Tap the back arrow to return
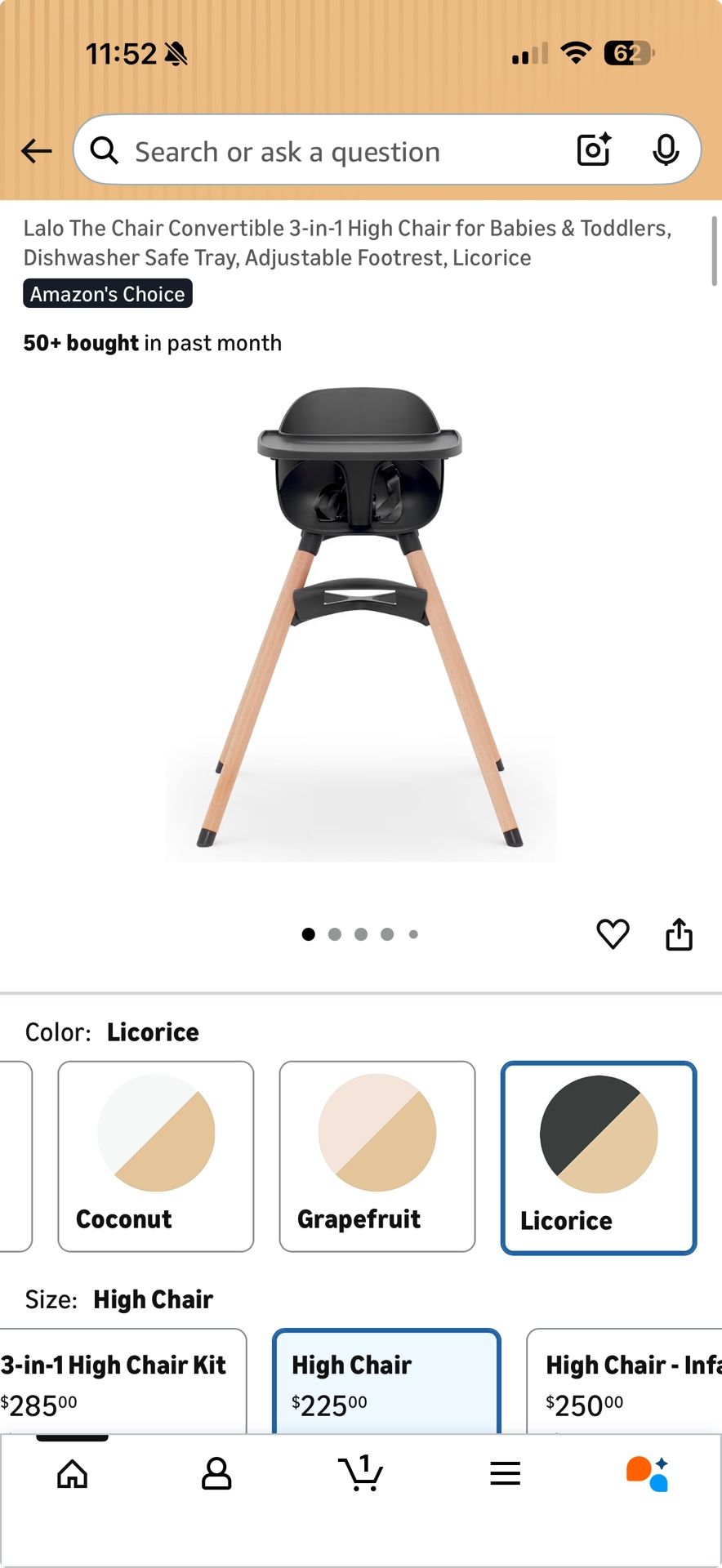The height and width of the screenshot is (1568, 722). [x=36, y=150]
